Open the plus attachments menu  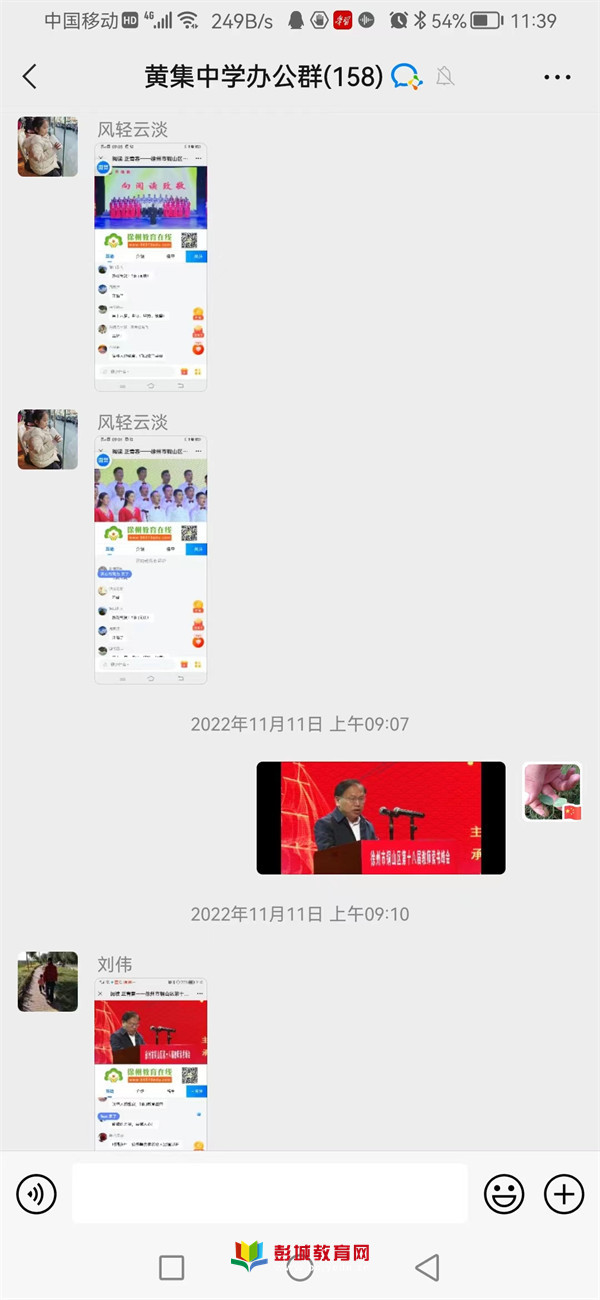click(564, 1194)
